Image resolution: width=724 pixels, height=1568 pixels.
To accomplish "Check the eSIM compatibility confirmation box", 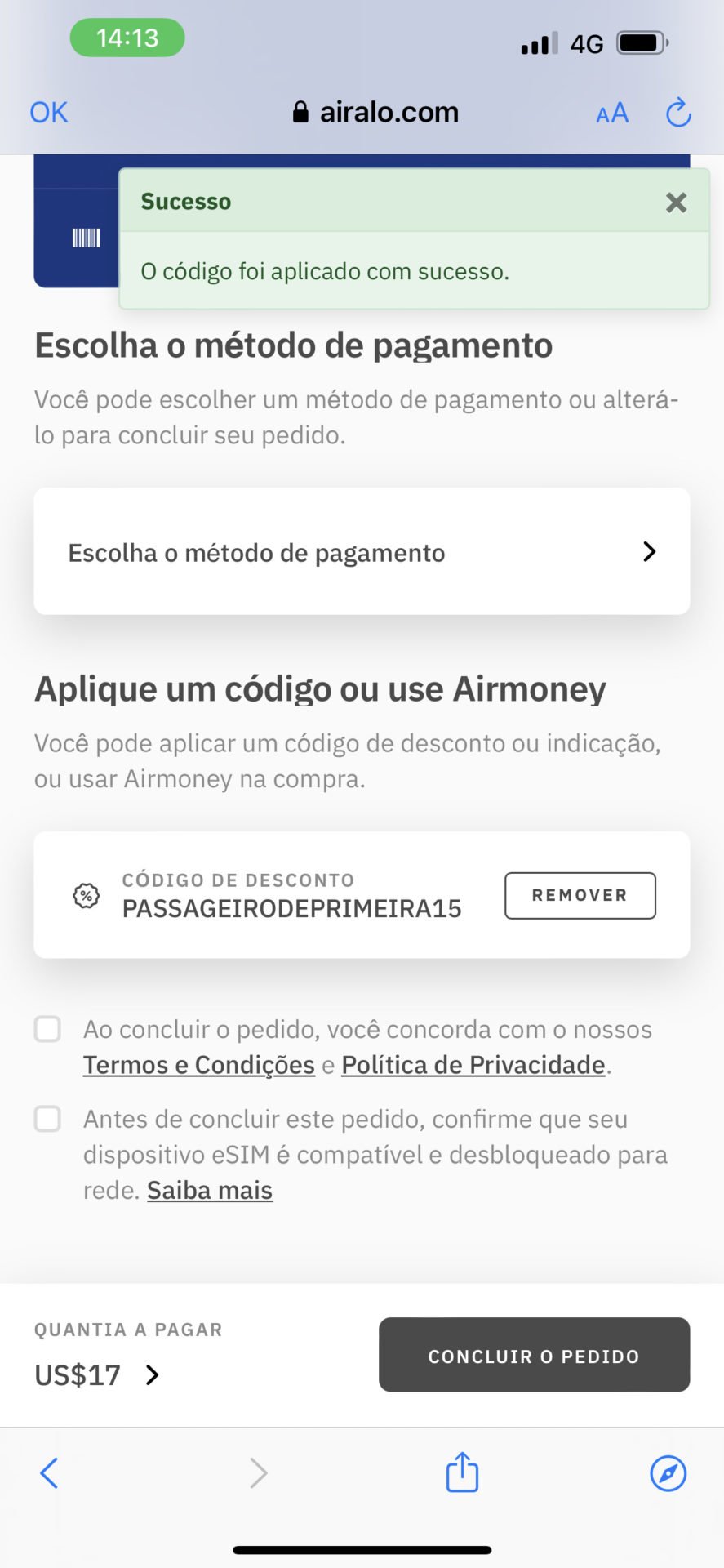I will pyautogui.click(x=47, y=1119).
